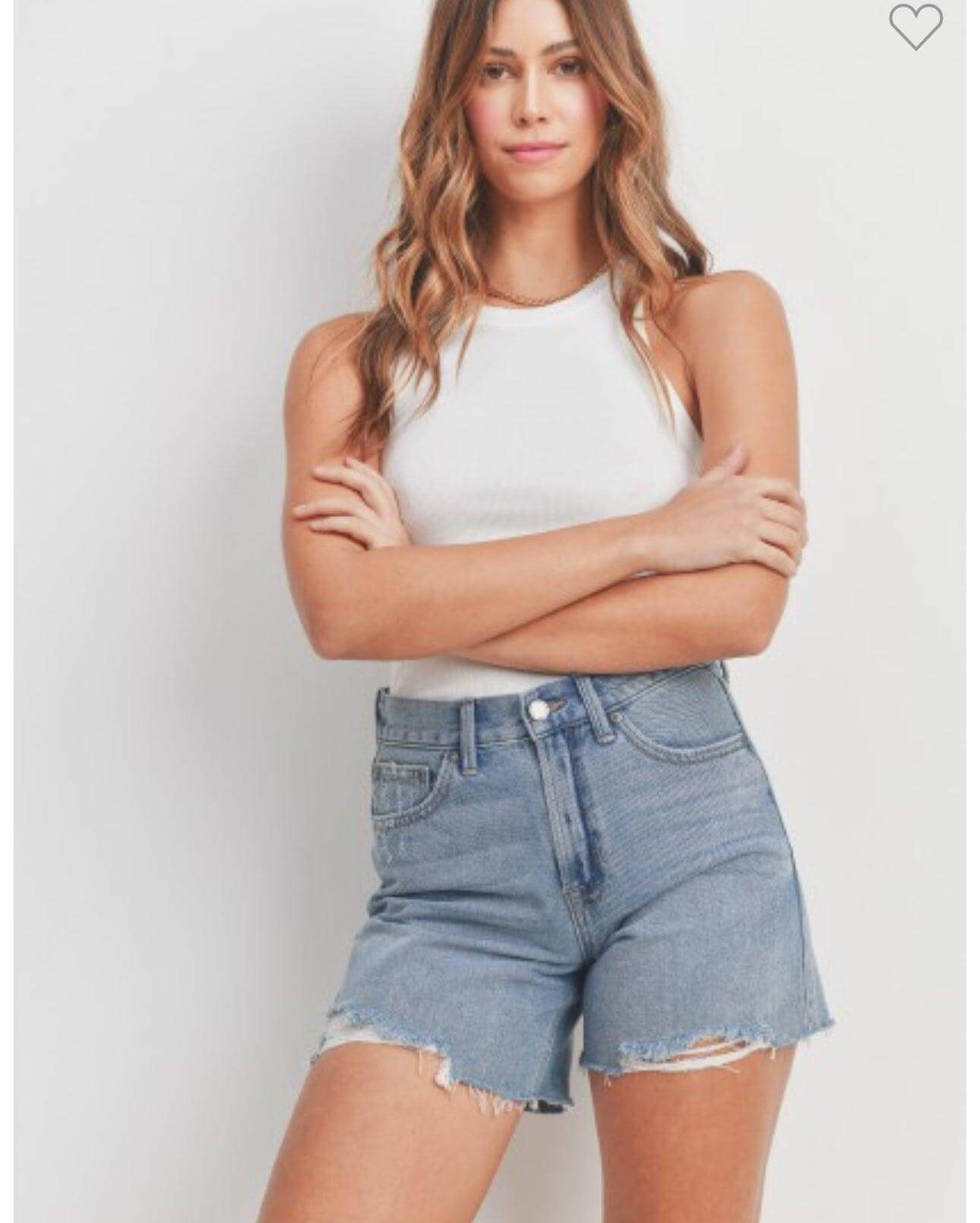Add the denim shorts to wishlist with heart
Viewport: 980px width, 1223px height.
[x=915, y=28]
